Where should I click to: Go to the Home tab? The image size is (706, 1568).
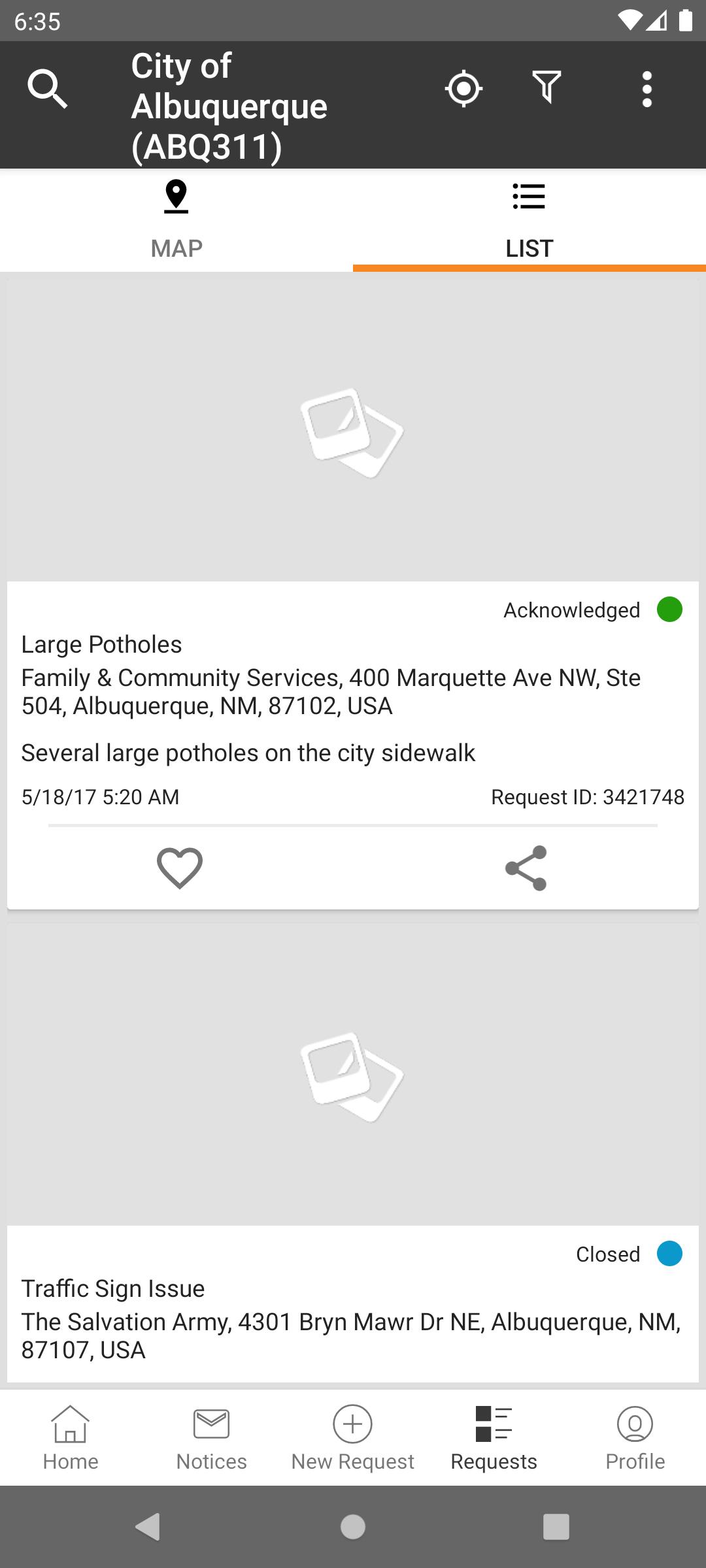tap(71, 1437)
